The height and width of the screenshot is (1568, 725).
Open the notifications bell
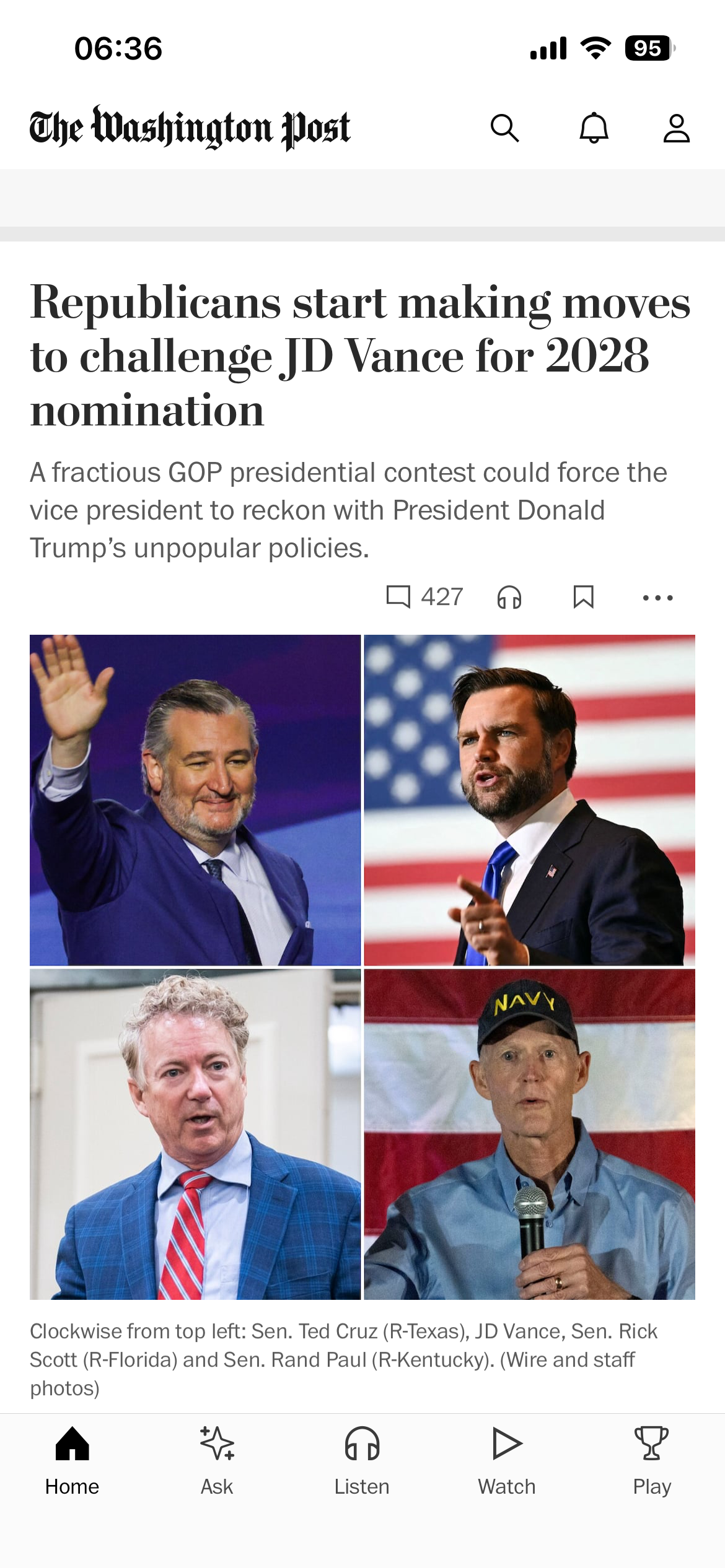[x=594, y=128]
